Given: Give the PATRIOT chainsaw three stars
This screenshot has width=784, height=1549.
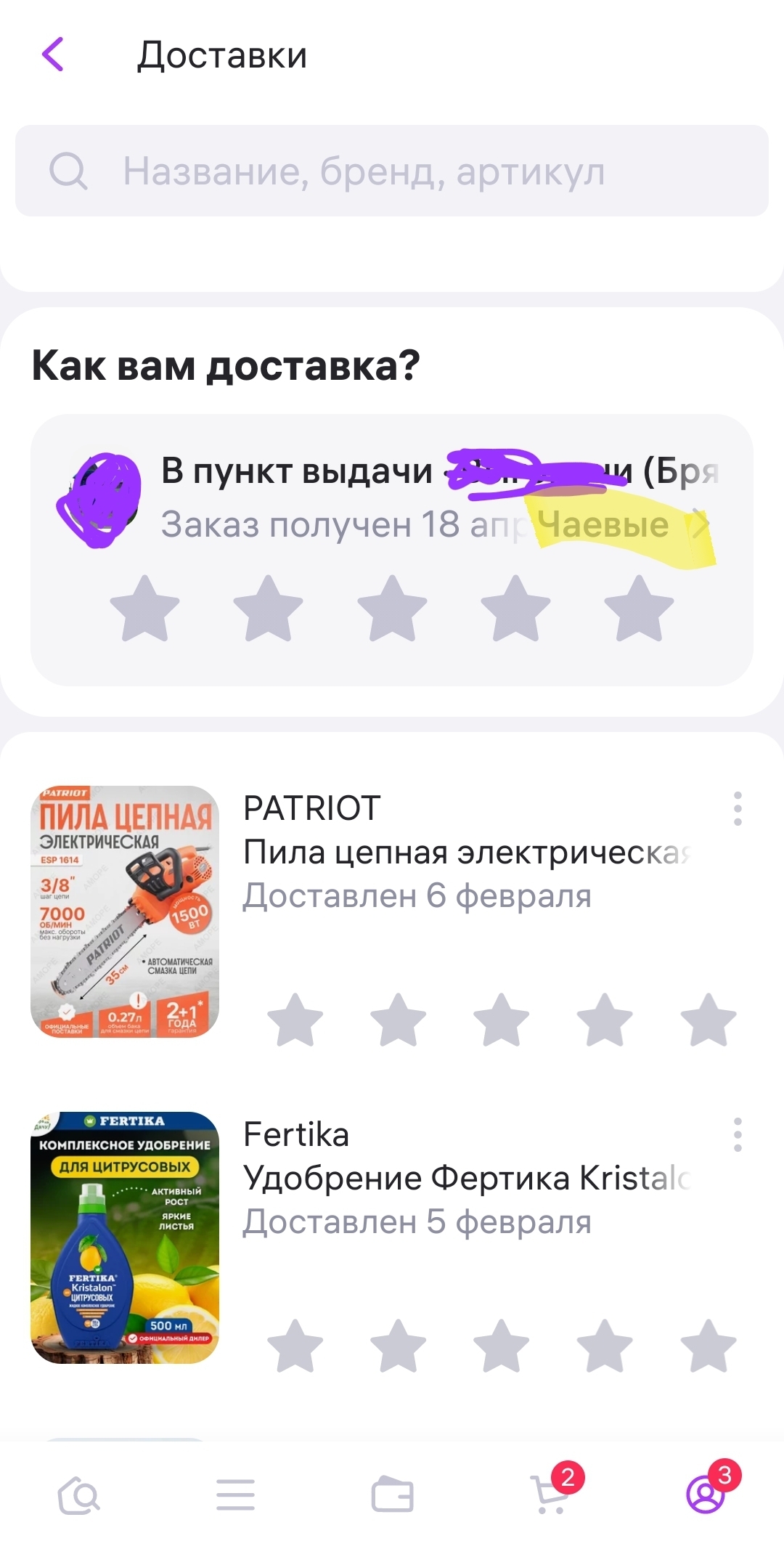Looking at the screenshot, I should pyautogui.click(x=502, y=1020).
